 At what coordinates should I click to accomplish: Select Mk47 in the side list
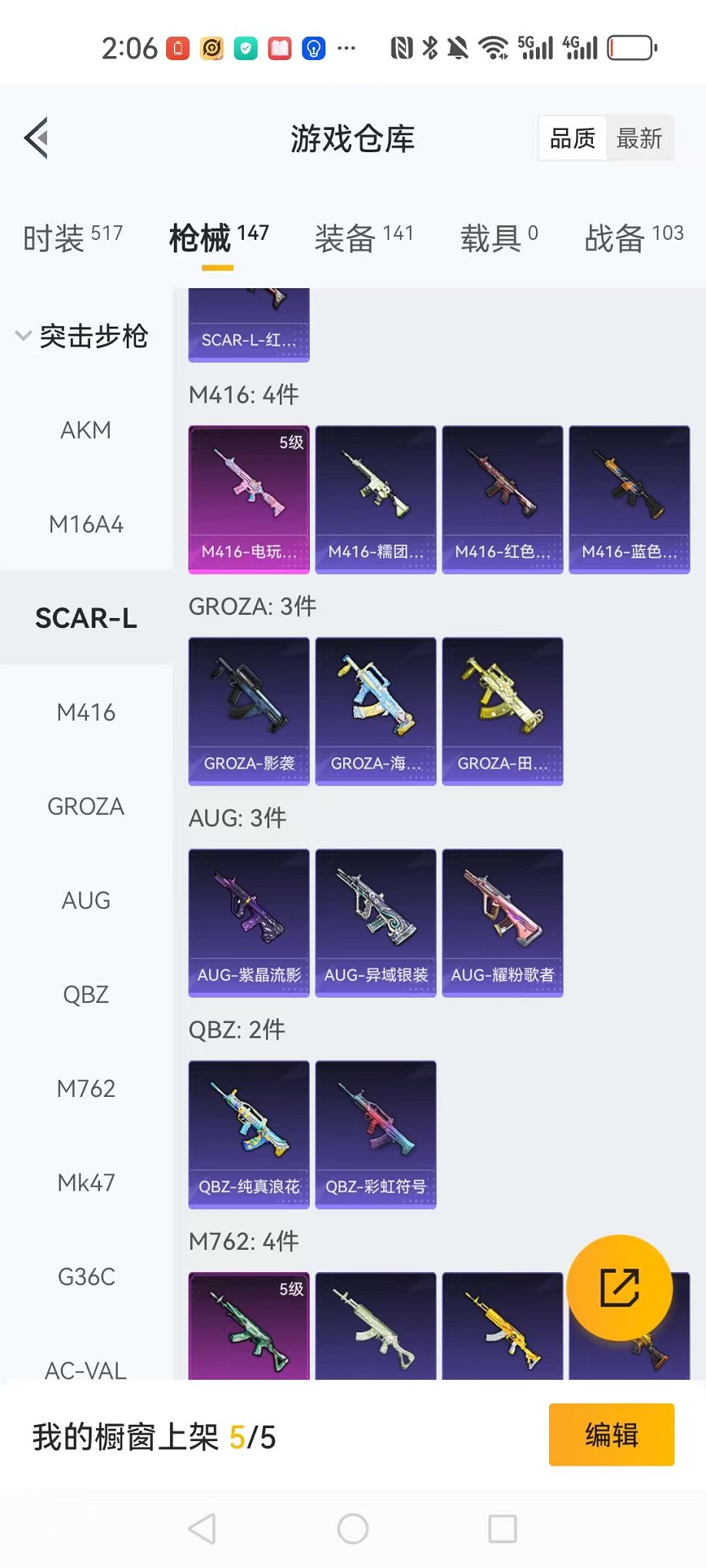pyautogui.click(x=86, y=1182)
